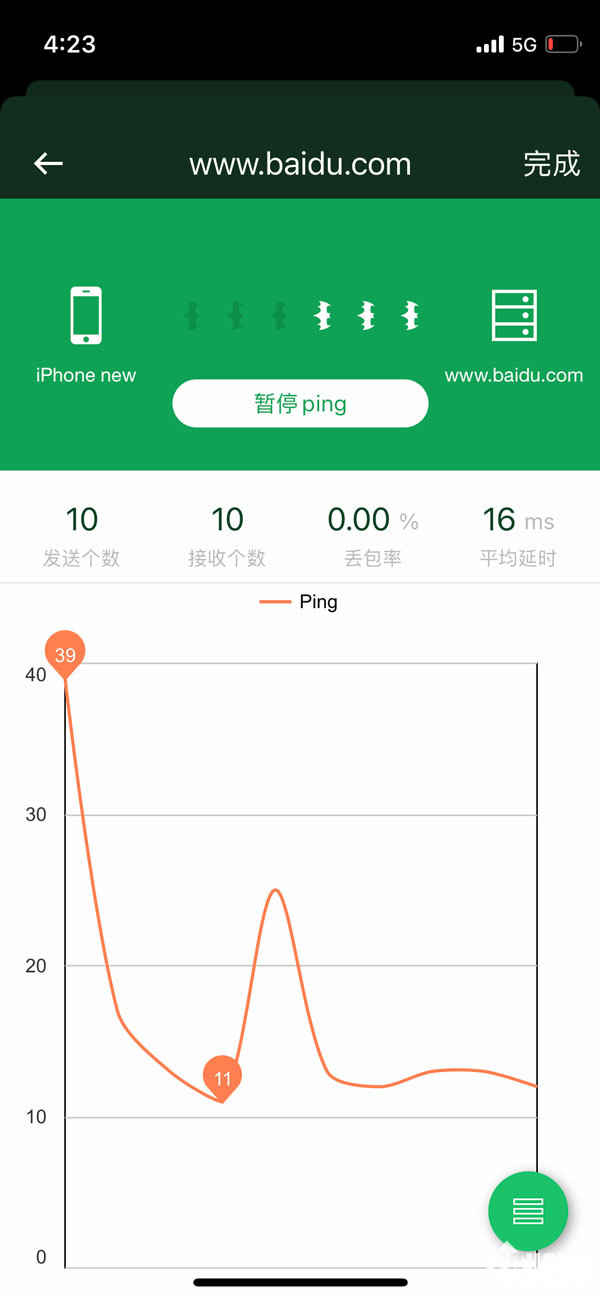Pause the test with 暂停 ping

(x=300, y=403)
